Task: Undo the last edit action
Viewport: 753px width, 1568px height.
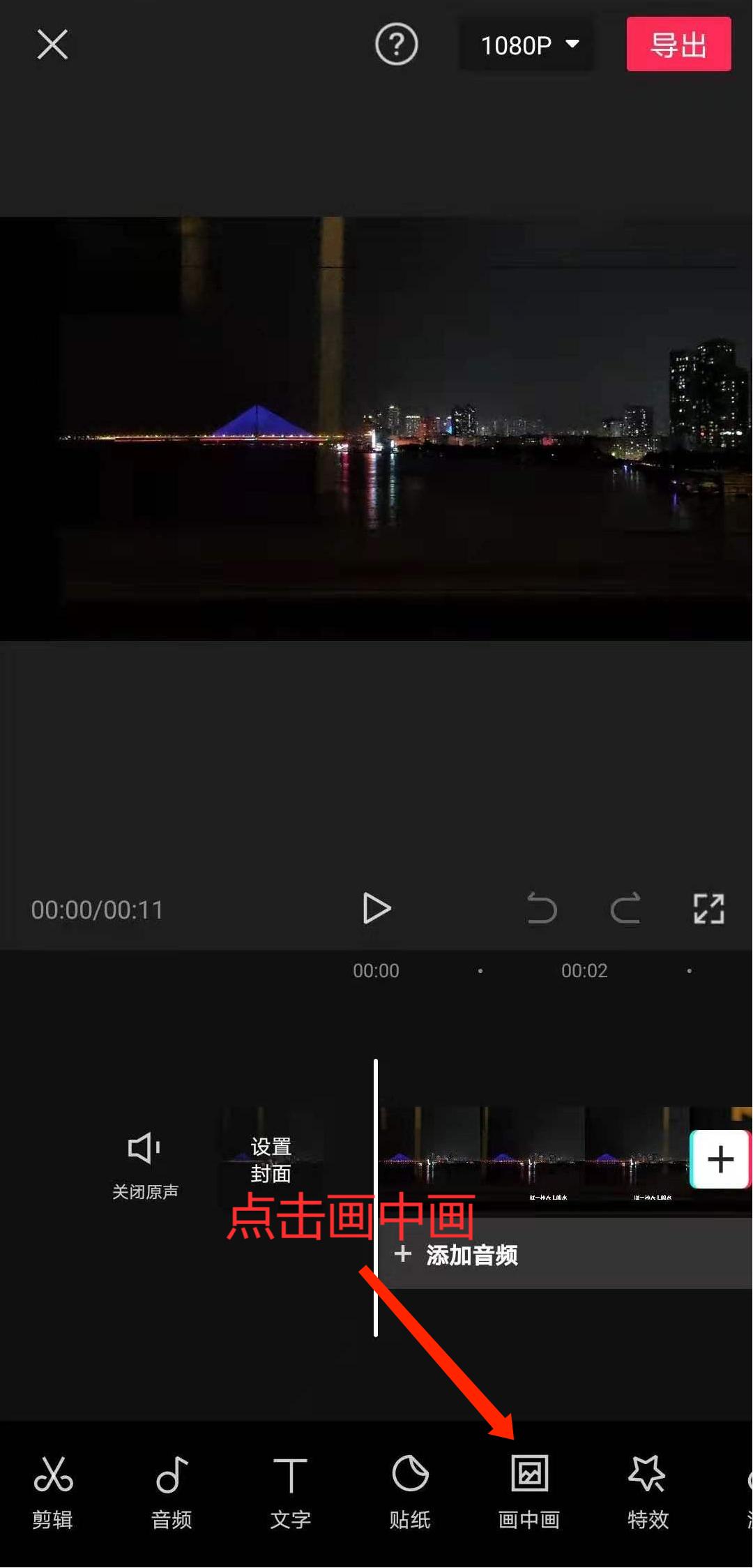Action: coord(542,909)
